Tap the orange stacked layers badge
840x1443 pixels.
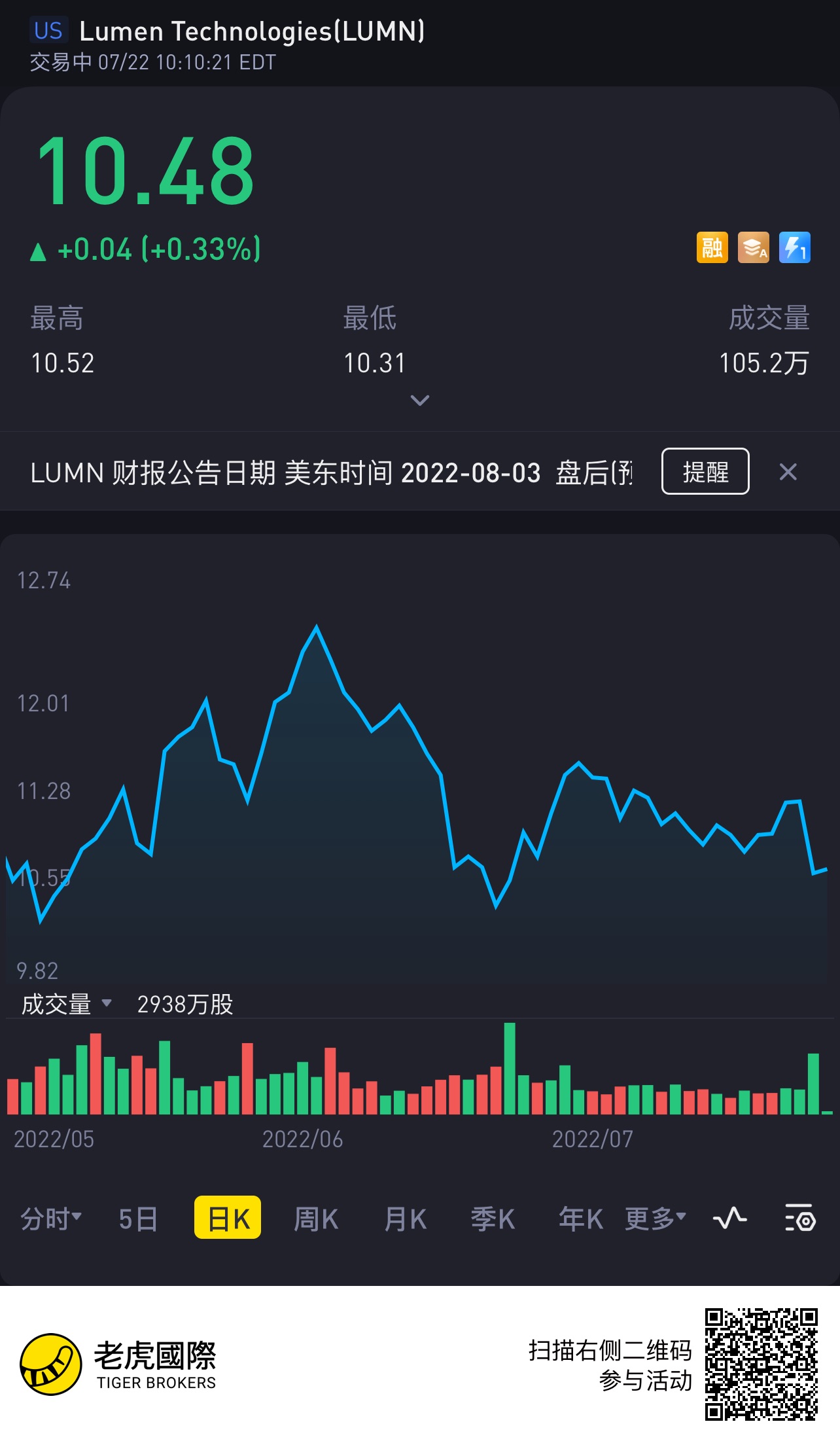753,248
